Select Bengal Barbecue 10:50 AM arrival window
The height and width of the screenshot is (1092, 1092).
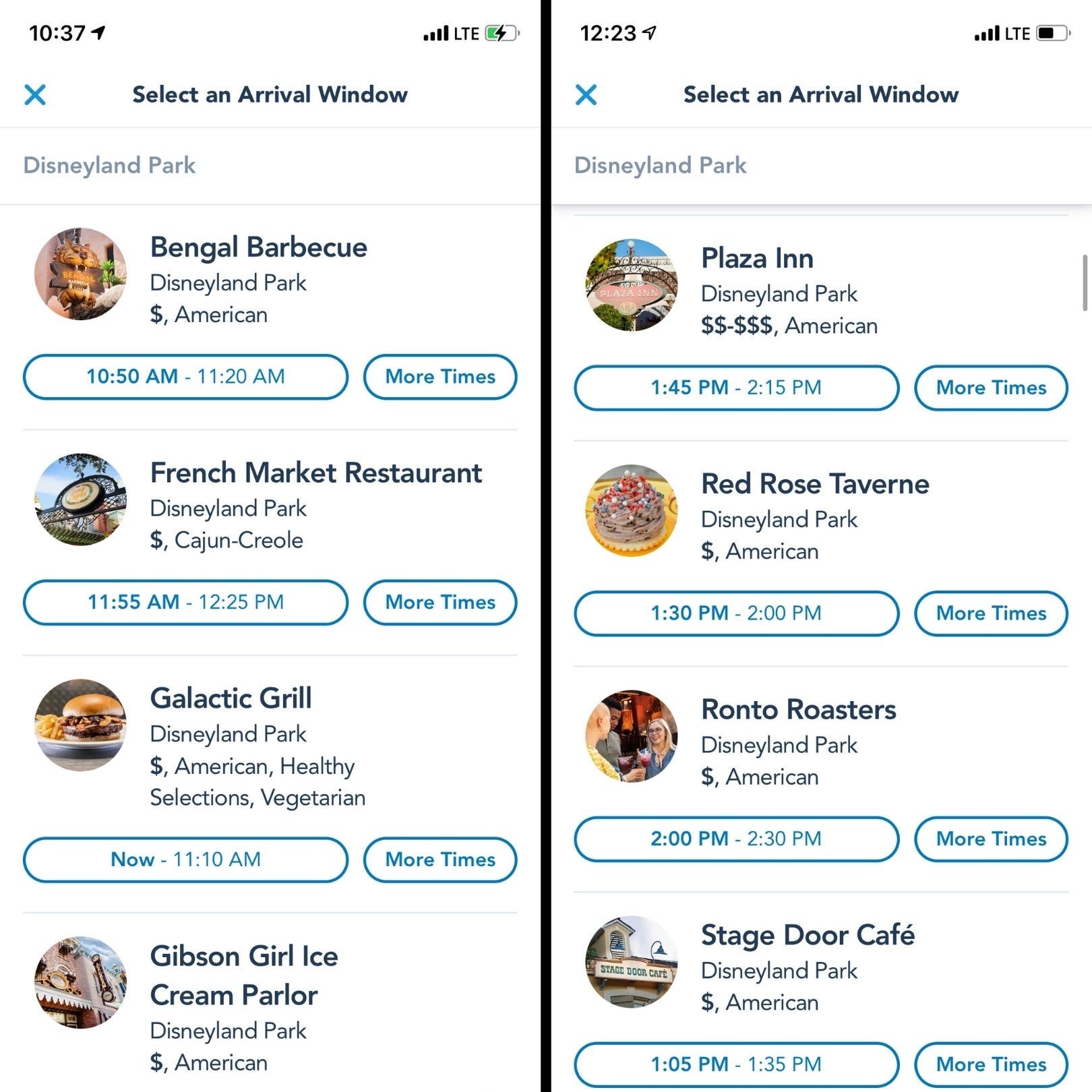click(x=185, y=377)
